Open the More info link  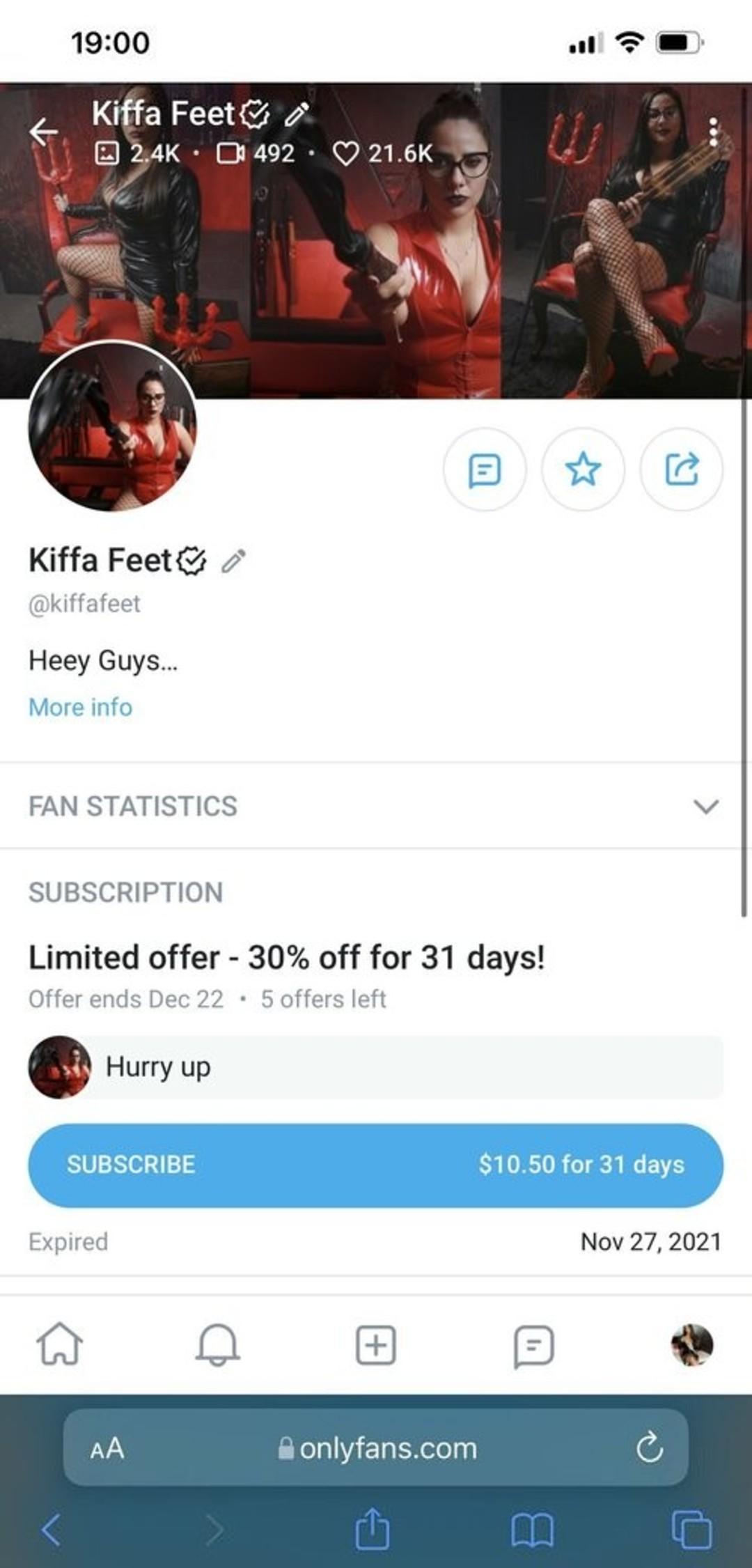point(80,707)
